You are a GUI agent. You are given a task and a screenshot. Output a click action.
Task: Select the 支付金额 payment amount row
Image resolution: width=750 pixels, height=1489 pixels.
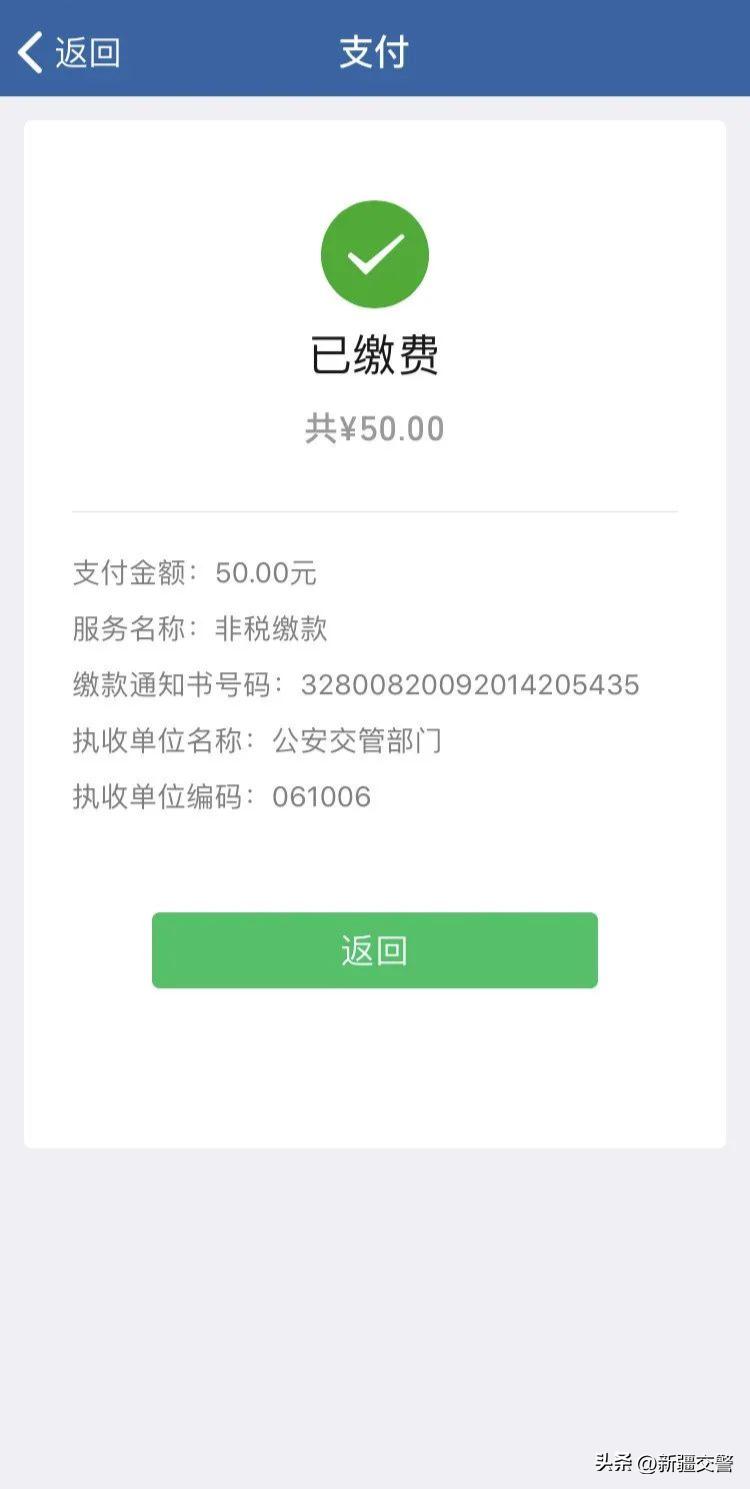coord(195,573)
